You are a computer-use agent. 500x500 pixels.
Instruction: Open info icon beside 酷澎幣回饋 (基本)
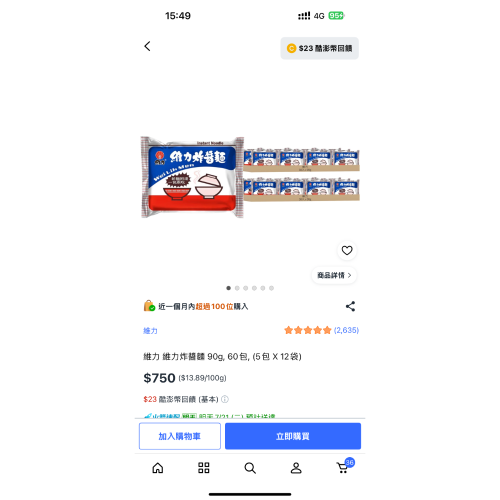(x=225, y=399)
